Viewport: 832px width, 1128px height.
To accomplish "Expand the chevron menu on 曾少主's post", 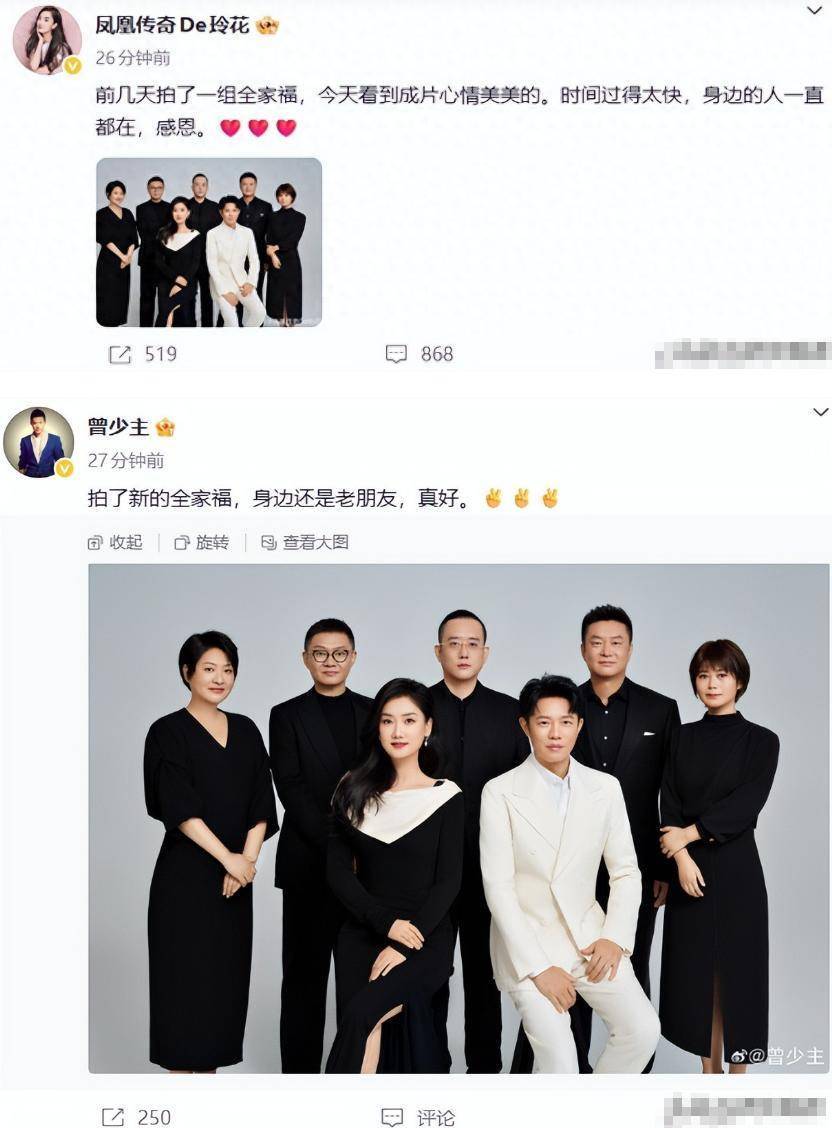I will (x=820, y=412).
